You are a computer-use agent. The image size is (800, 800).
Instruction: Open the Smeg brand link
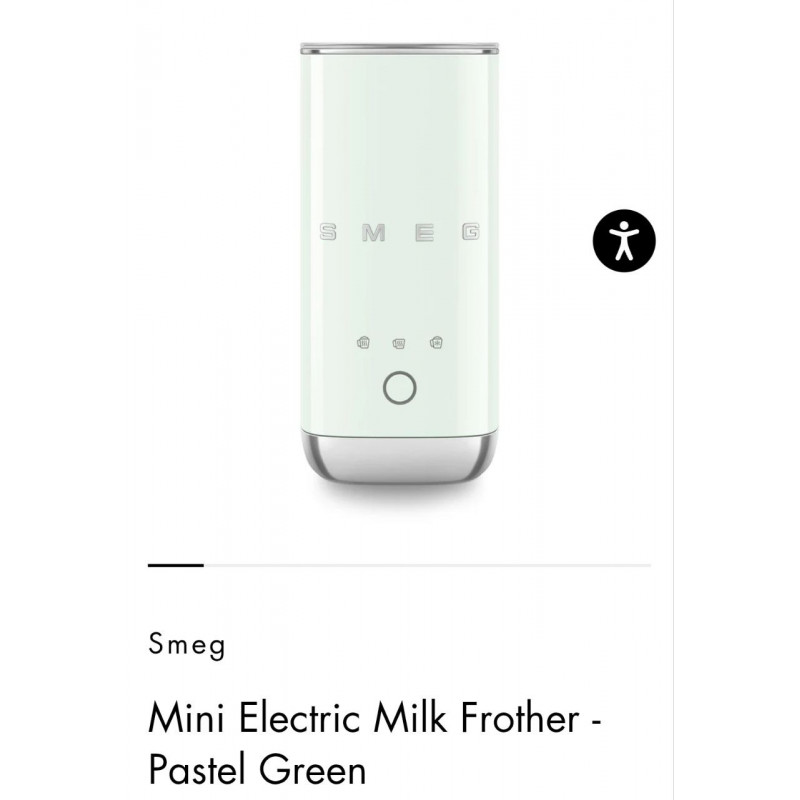point(187,645)
